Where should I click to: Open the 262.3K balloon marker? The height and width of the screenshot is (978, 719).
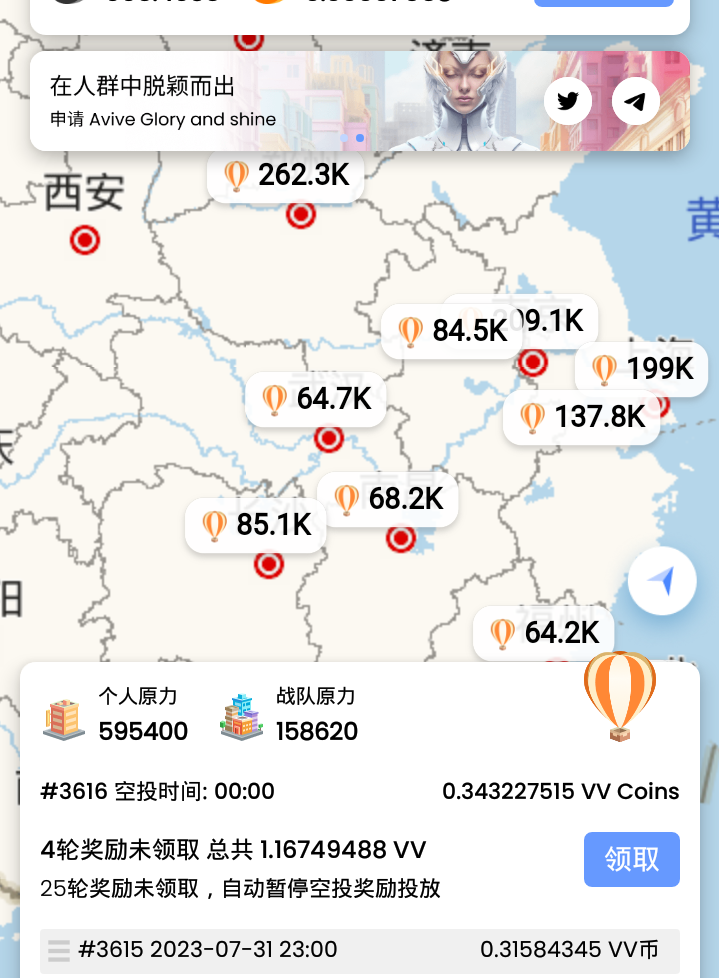point(286,175)
